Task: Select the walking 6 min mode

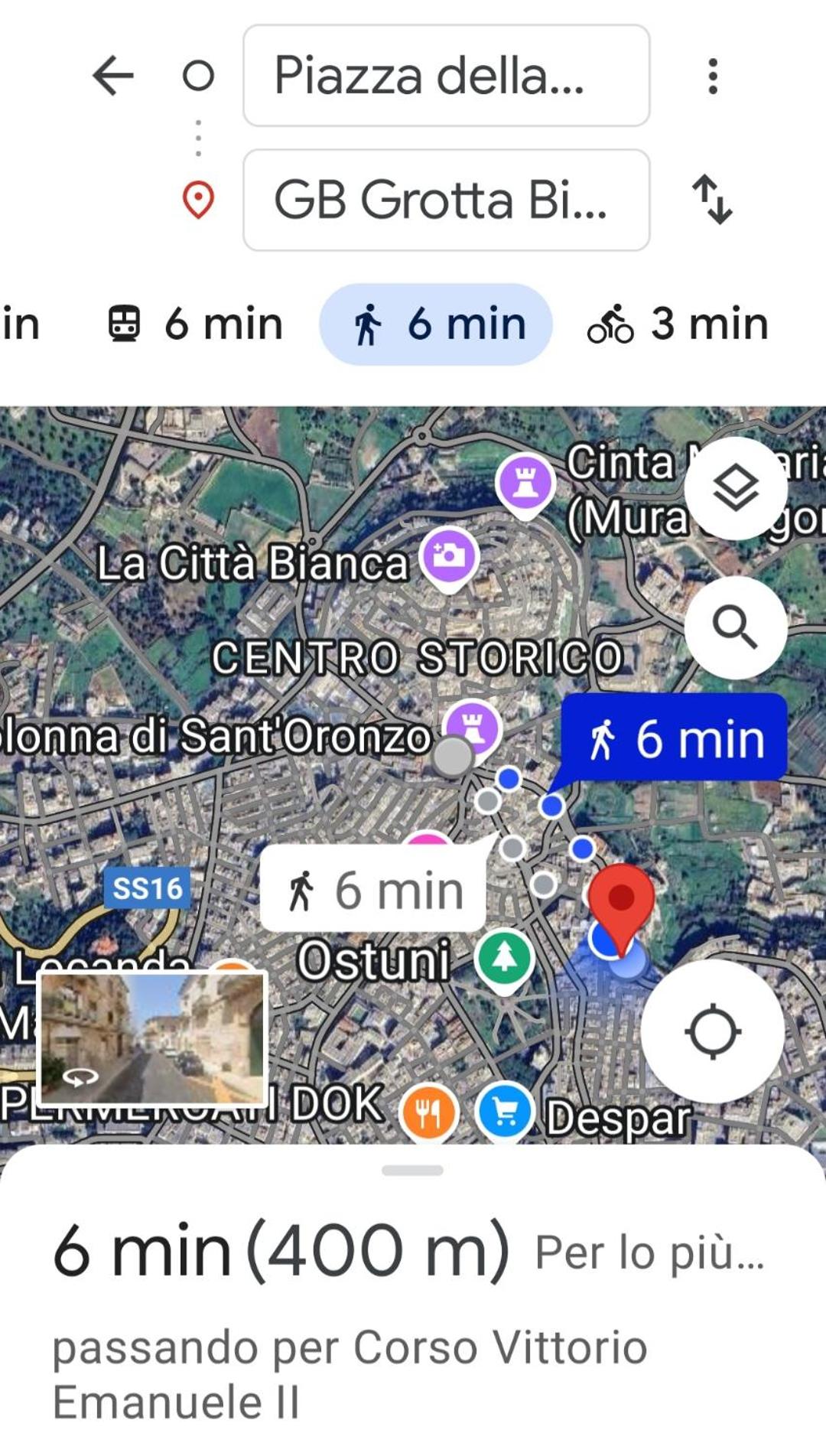Action: [x=436, y=324]
